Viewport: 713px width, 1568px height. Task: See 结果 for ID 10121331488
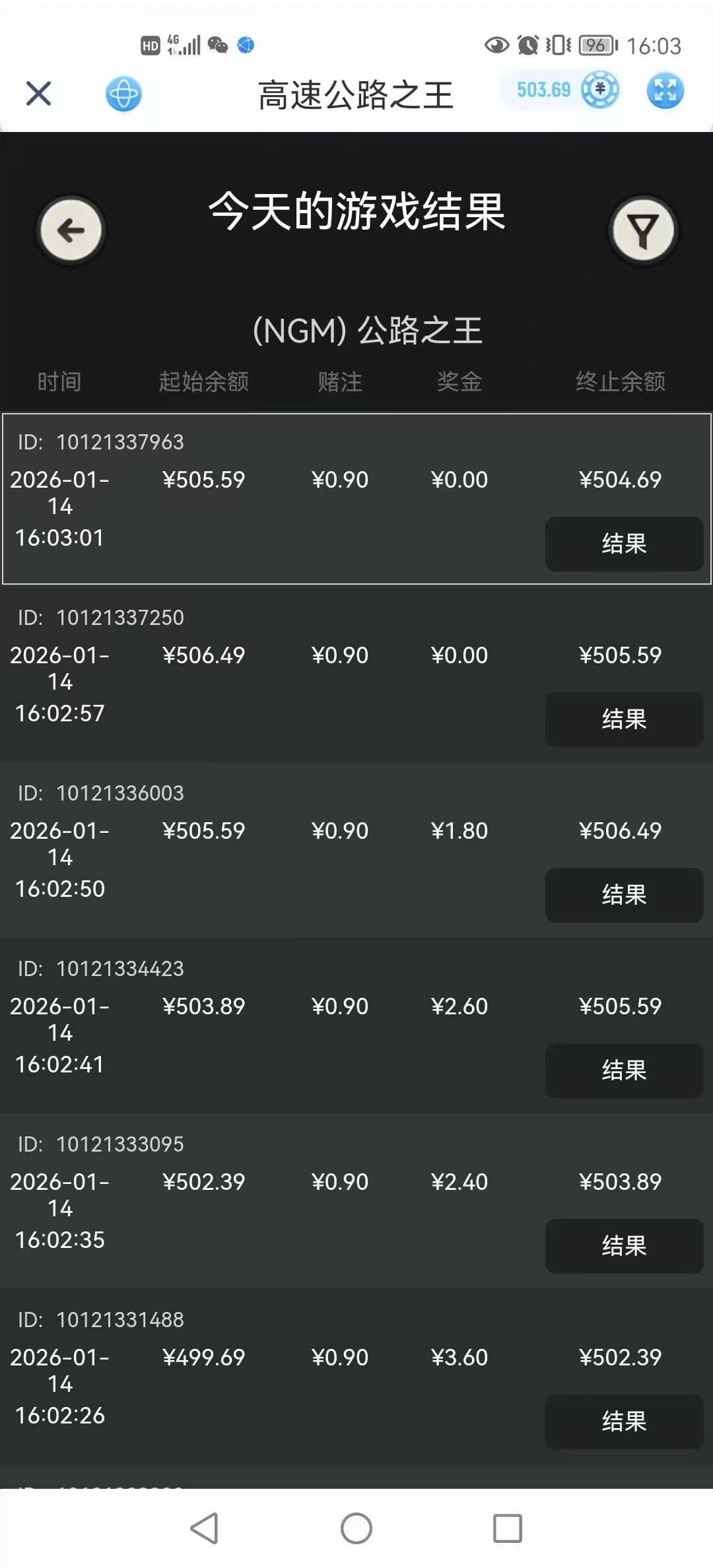624,1421
